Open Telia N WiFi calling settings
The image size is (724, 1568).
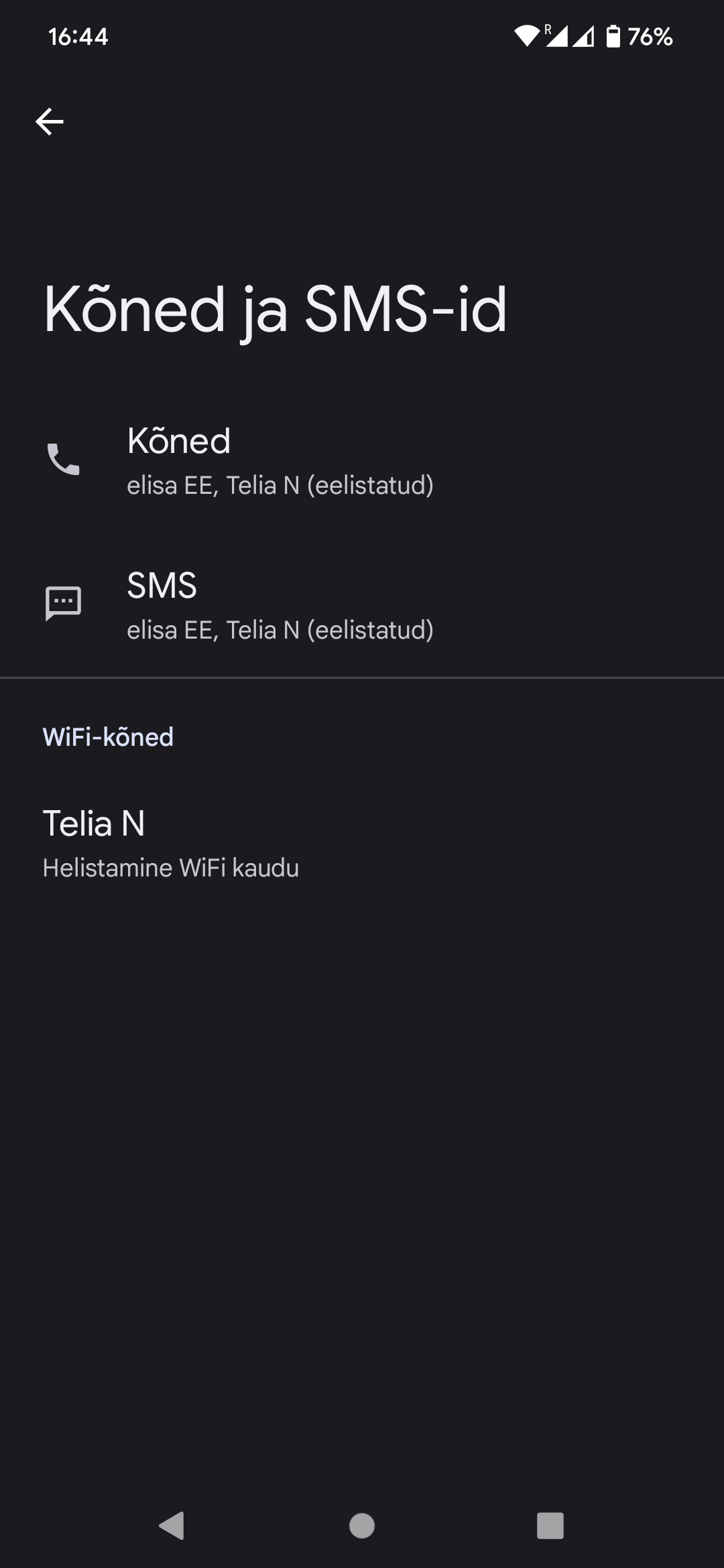tap(362, 844)
